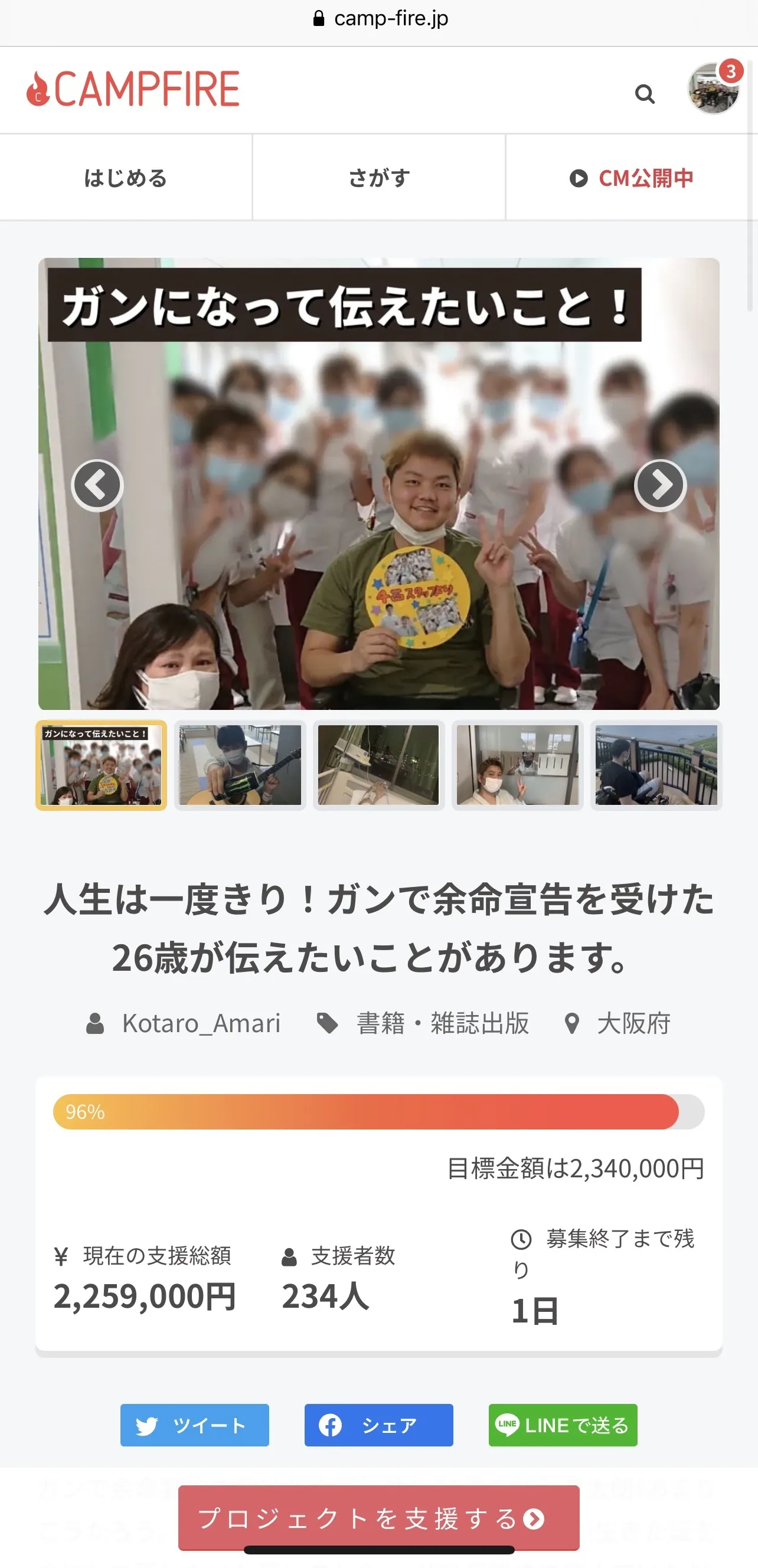Screen dimensions: 758x1568
Task: Go to CAMPFIRE home via logo
Action: coord(133,89)
